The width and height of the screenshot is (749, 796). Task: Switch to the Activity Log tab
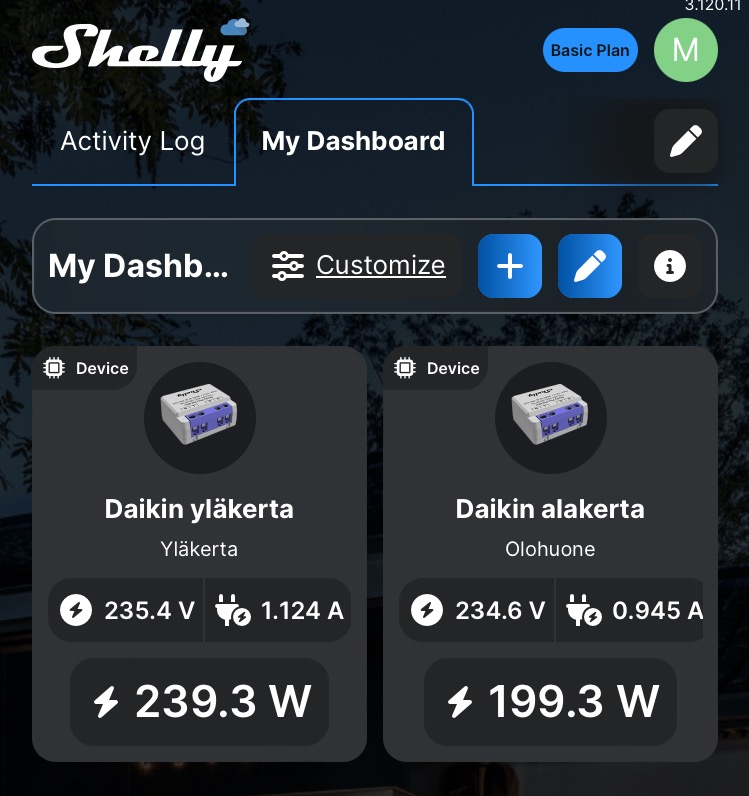tap(132, 141)
